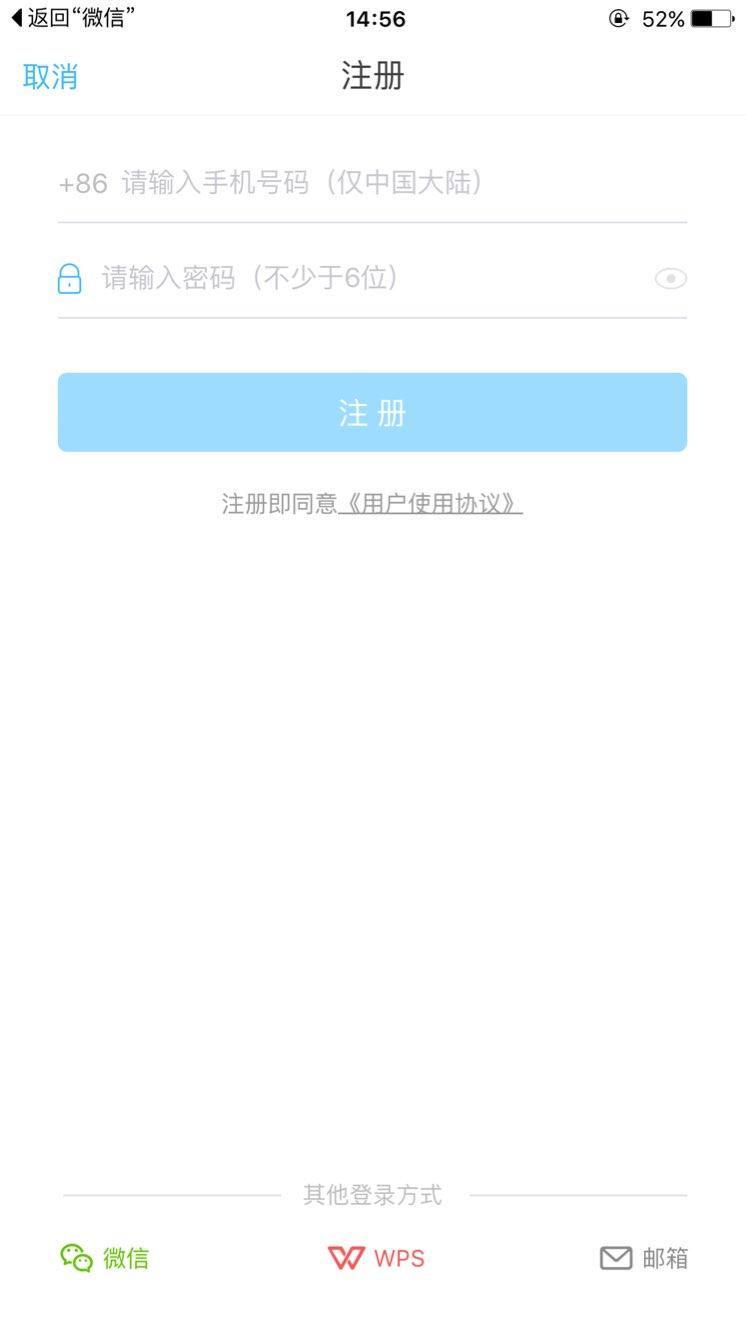Screen dimensions: 746x1325
Task: Log in with WPS account
Action: (x=377, y=1258)
